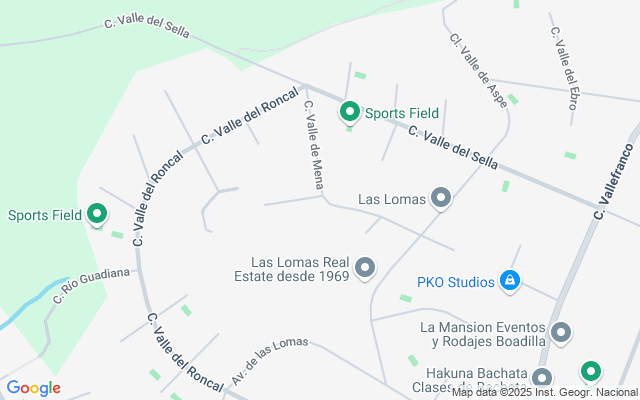Image resolution: width=640 pixels, height=400 pixels.
Task: Tap the Hakuna Bachata Clases de Bachata marker
Action: coord(542,378)
